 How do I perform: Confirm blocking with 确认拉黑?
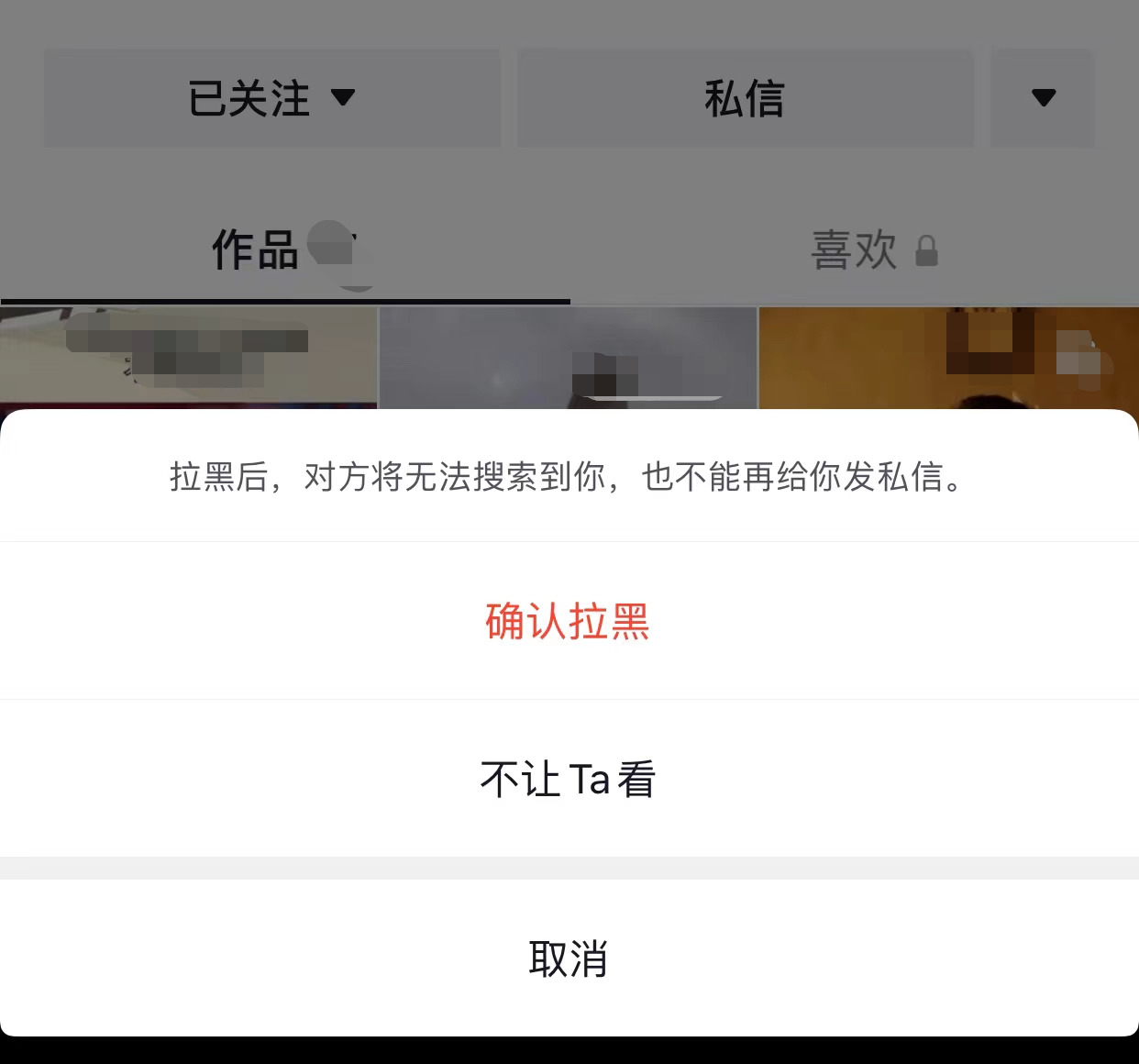[x=569, y=621]
